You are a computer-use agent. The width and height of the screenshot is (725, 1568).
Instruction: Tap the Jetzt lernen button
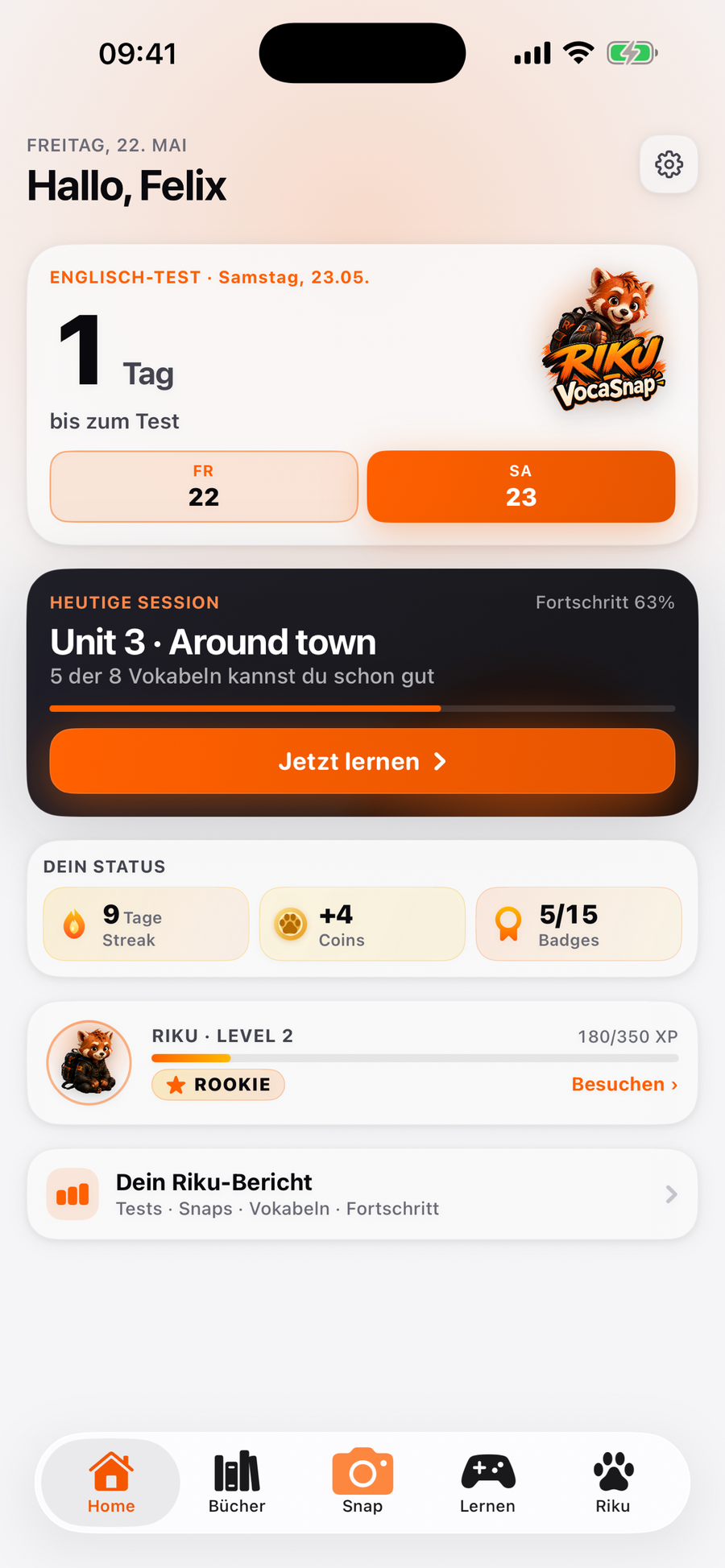362,761
